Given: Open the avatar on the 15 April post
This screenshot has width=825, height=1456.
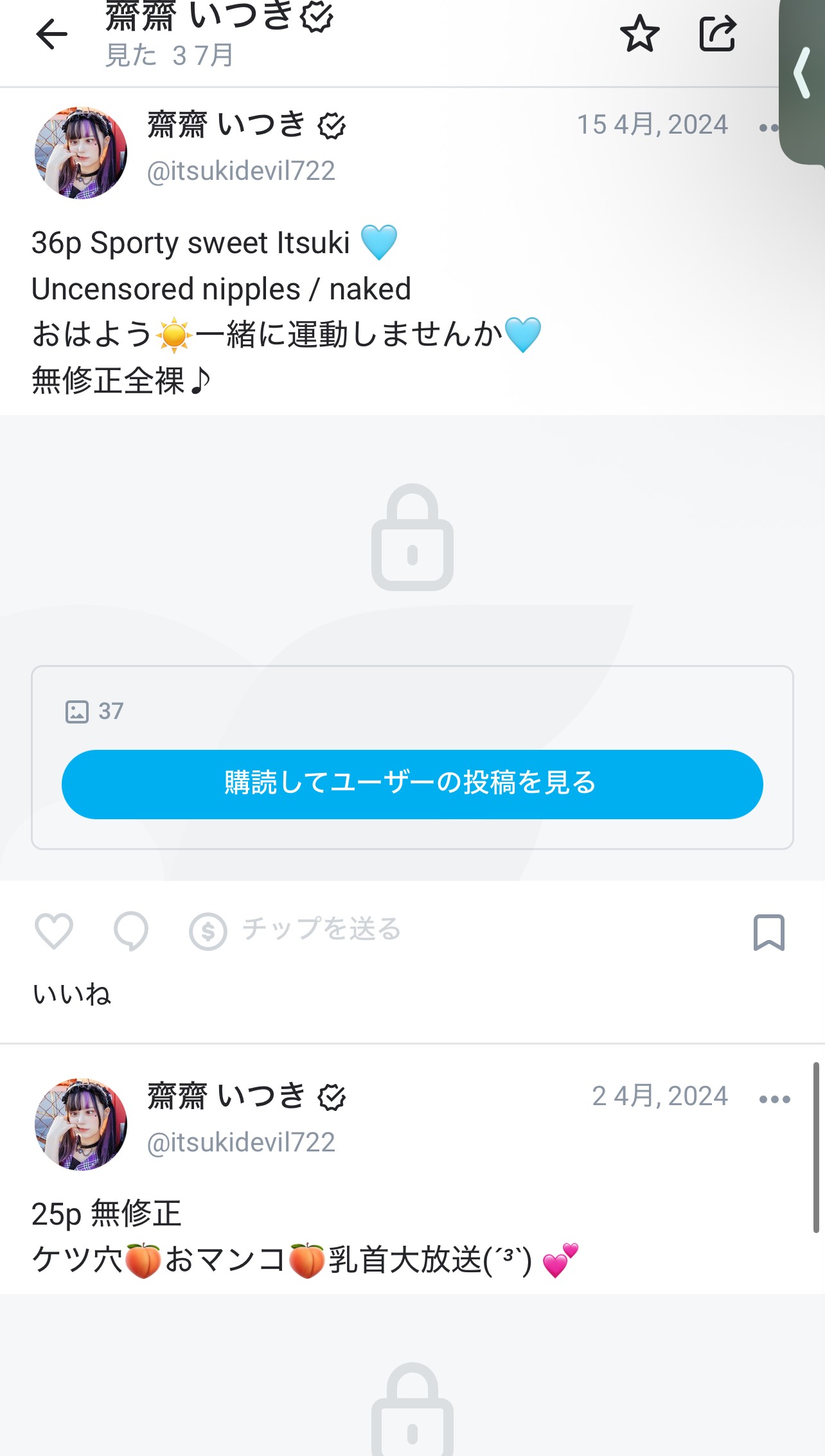Looking at the screenshot, I should point(81,153).
